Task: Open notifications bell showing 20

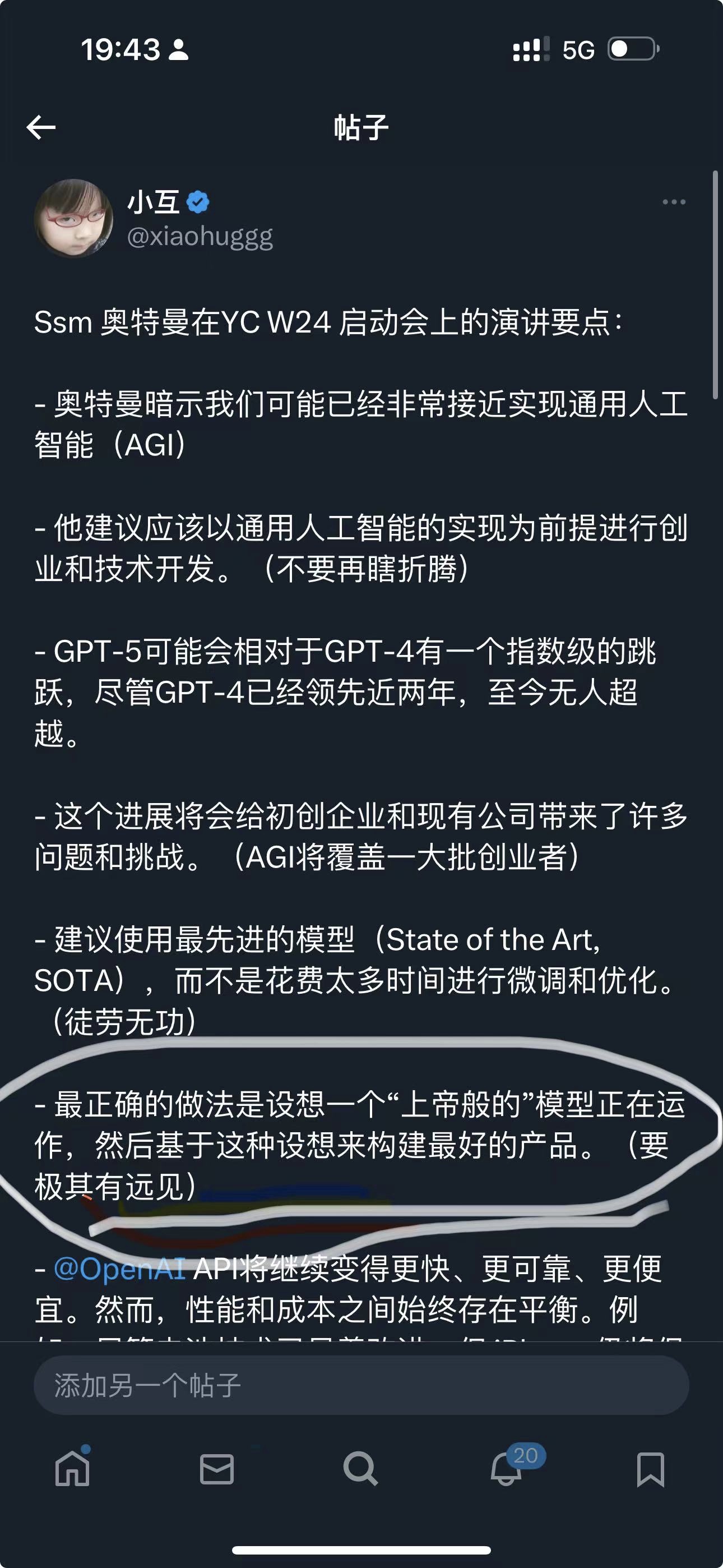Action: (x=506, y=1469)
